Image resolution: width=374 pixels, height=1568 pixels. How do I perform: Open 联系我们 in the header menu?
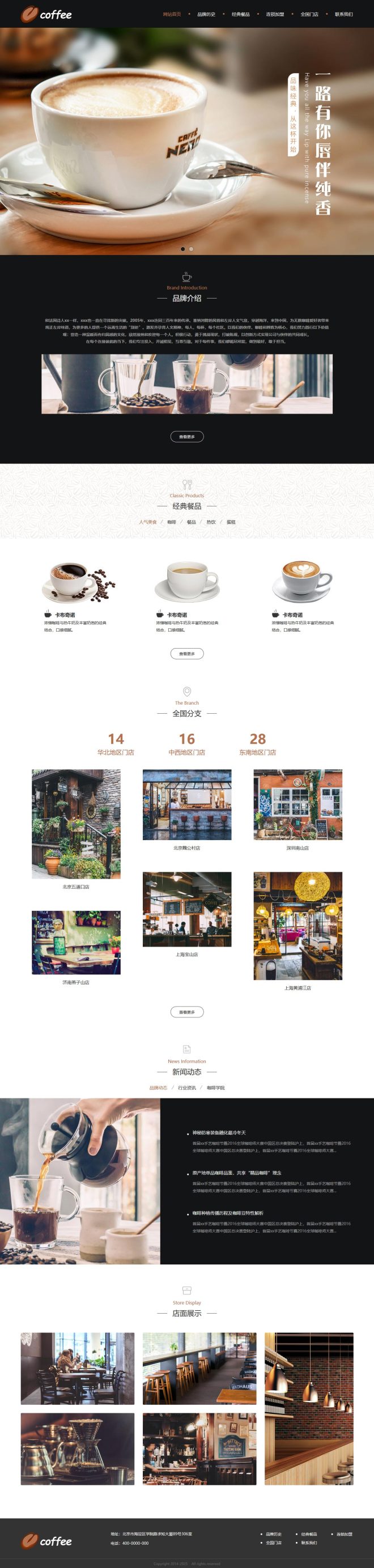click(343, 14)
